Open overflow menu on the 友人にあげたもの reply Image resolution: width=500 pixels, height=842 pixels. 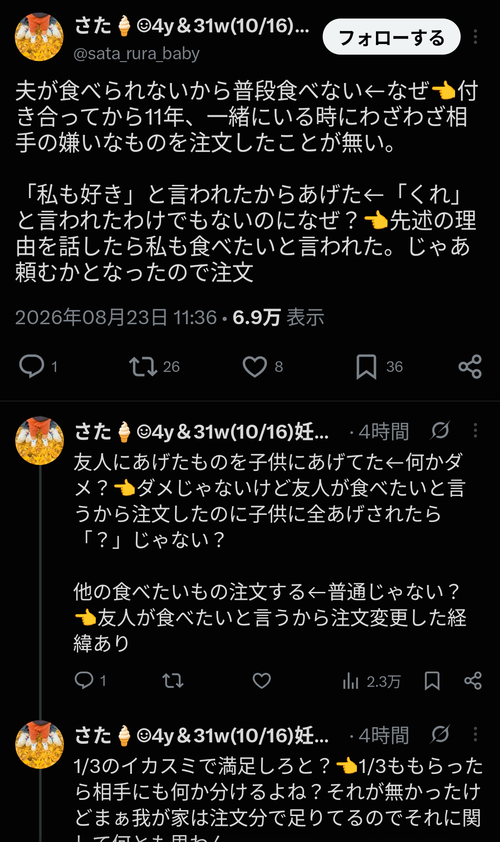pos(475,431)
